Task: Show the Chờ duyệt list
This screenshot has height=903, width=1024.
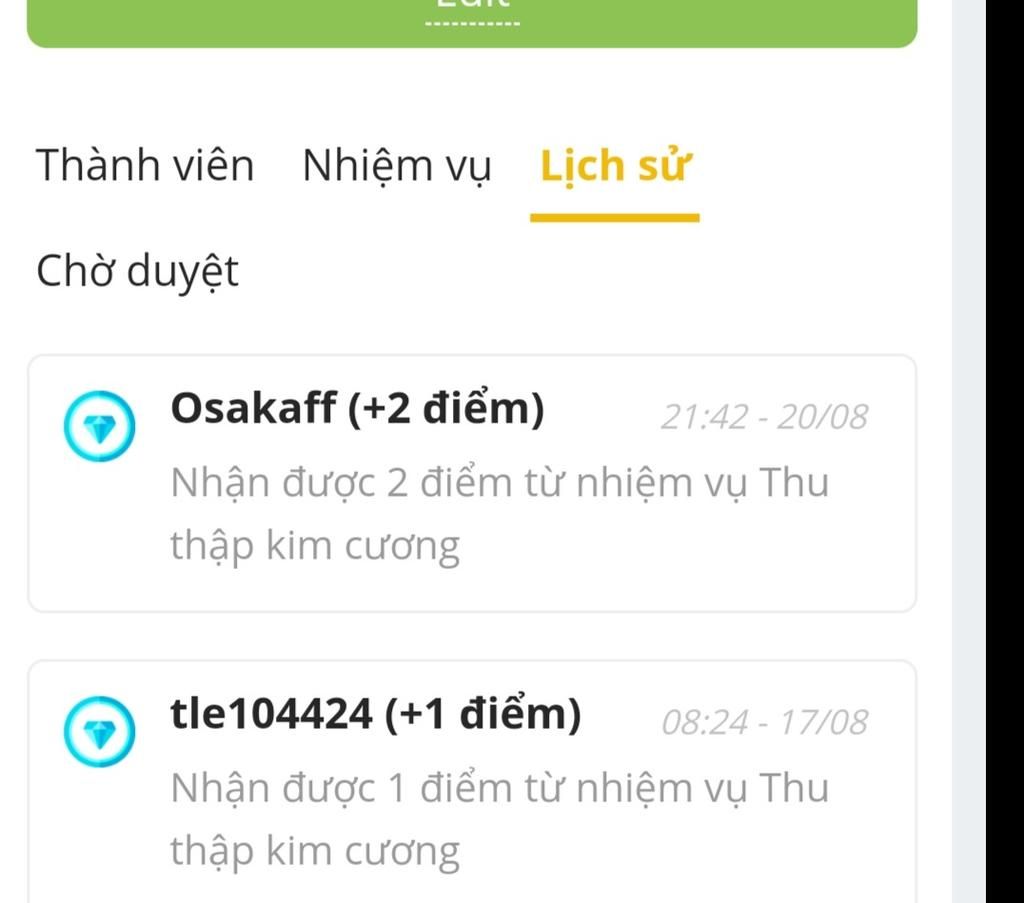Action: [x=137, y=271]
